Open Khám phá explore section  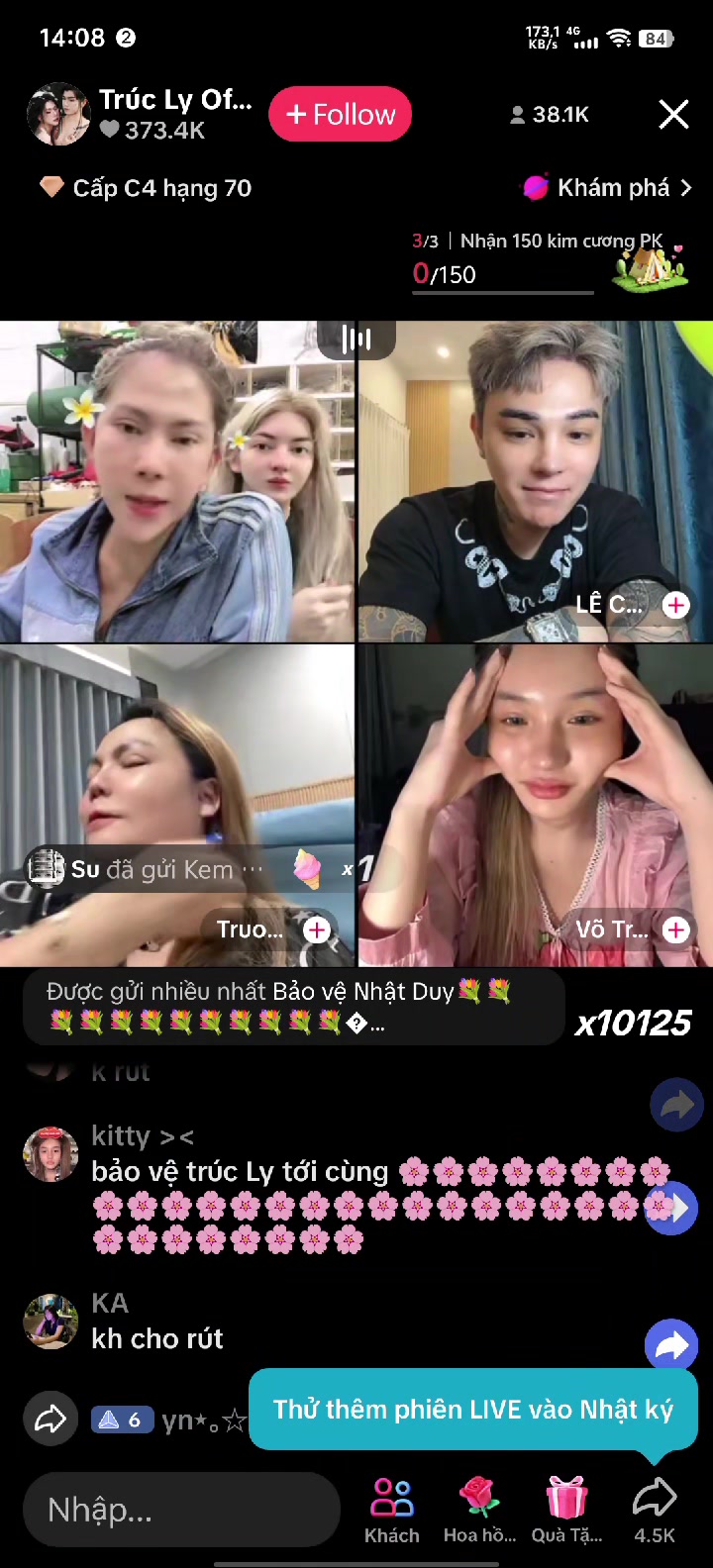point(606,188)
